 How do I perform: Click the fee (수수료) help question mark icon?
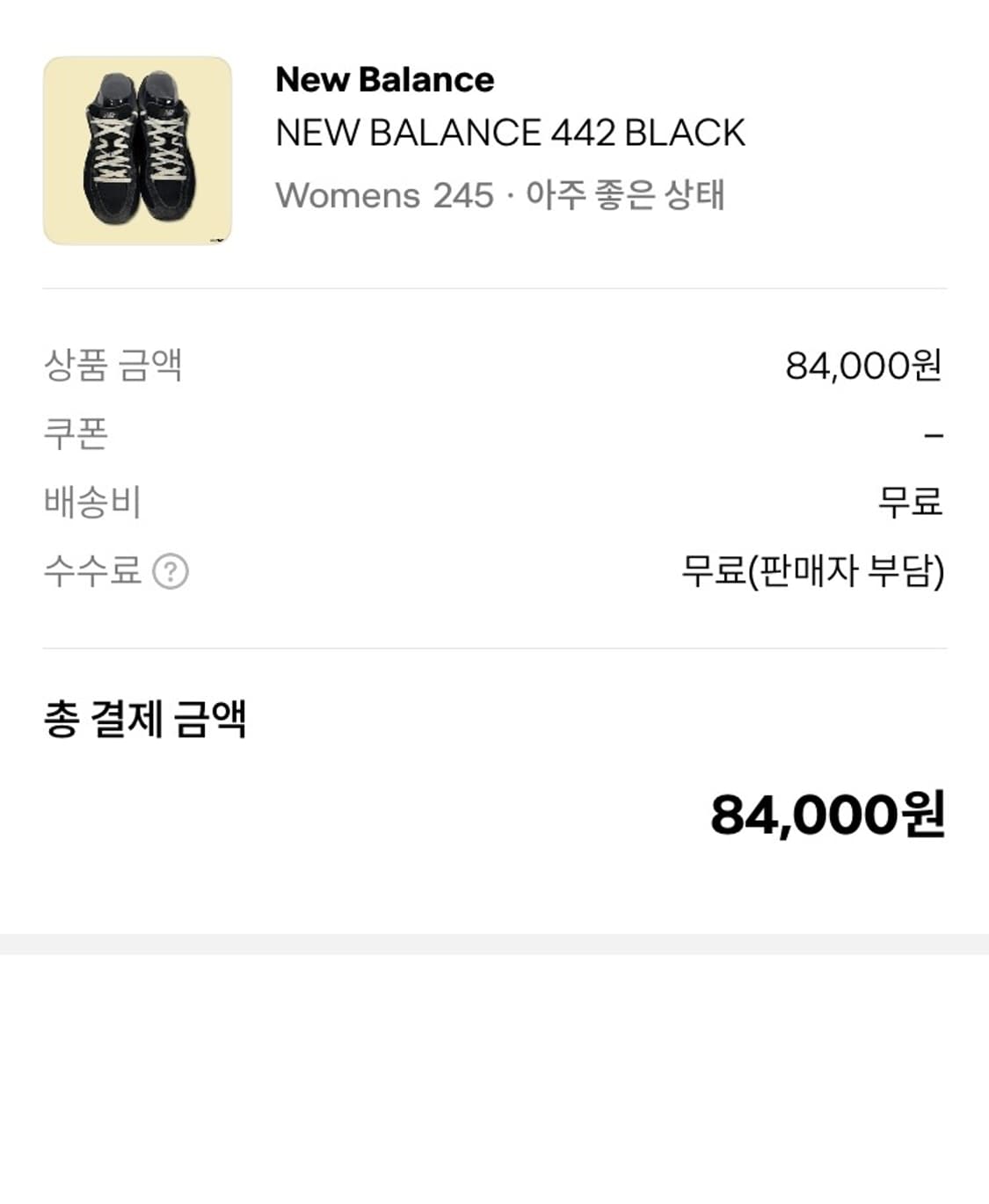point(172,571)
